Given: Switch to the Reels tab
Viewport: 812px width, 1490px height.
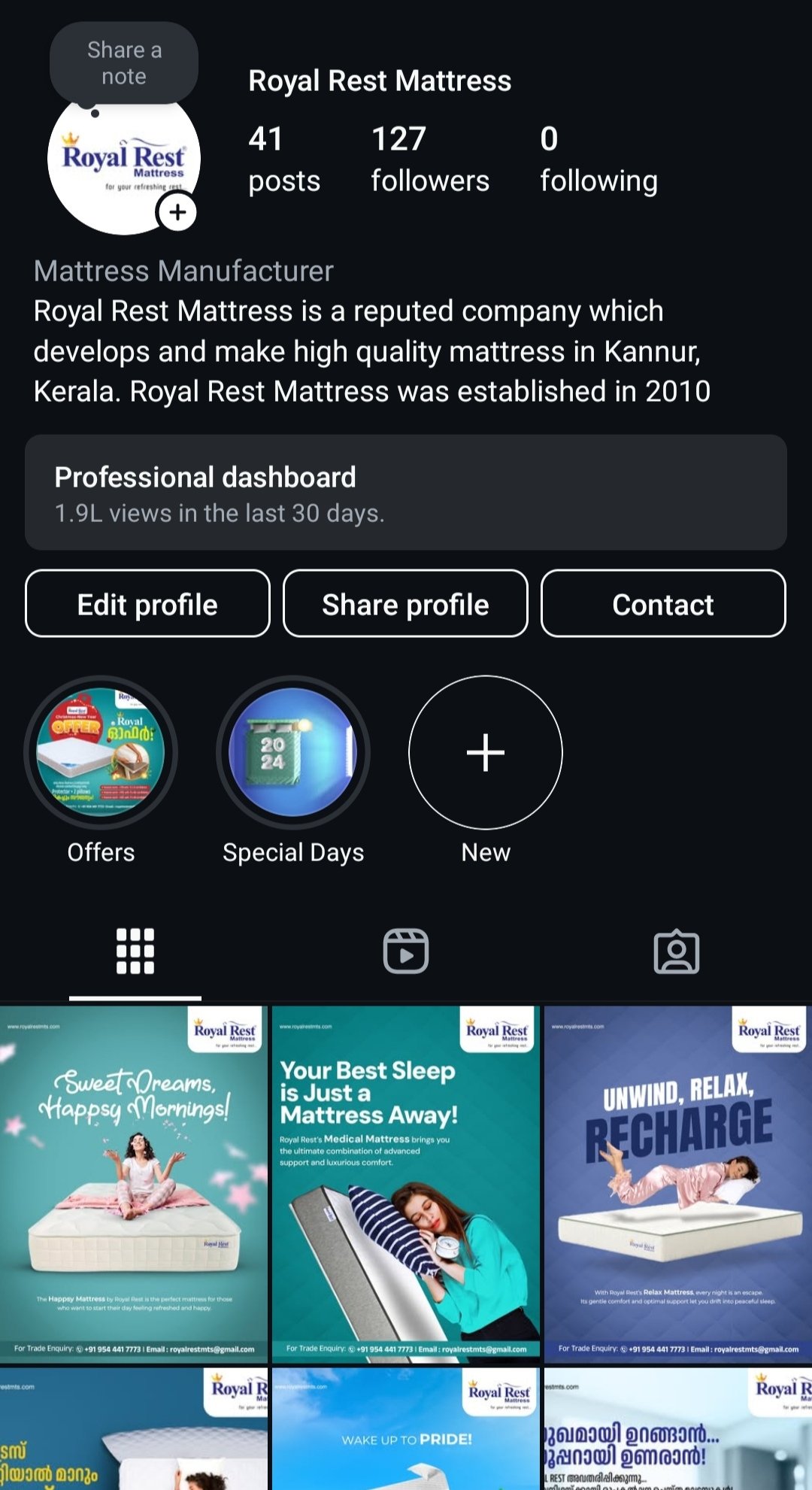Looking at the screenshot, I should point(406,951).
